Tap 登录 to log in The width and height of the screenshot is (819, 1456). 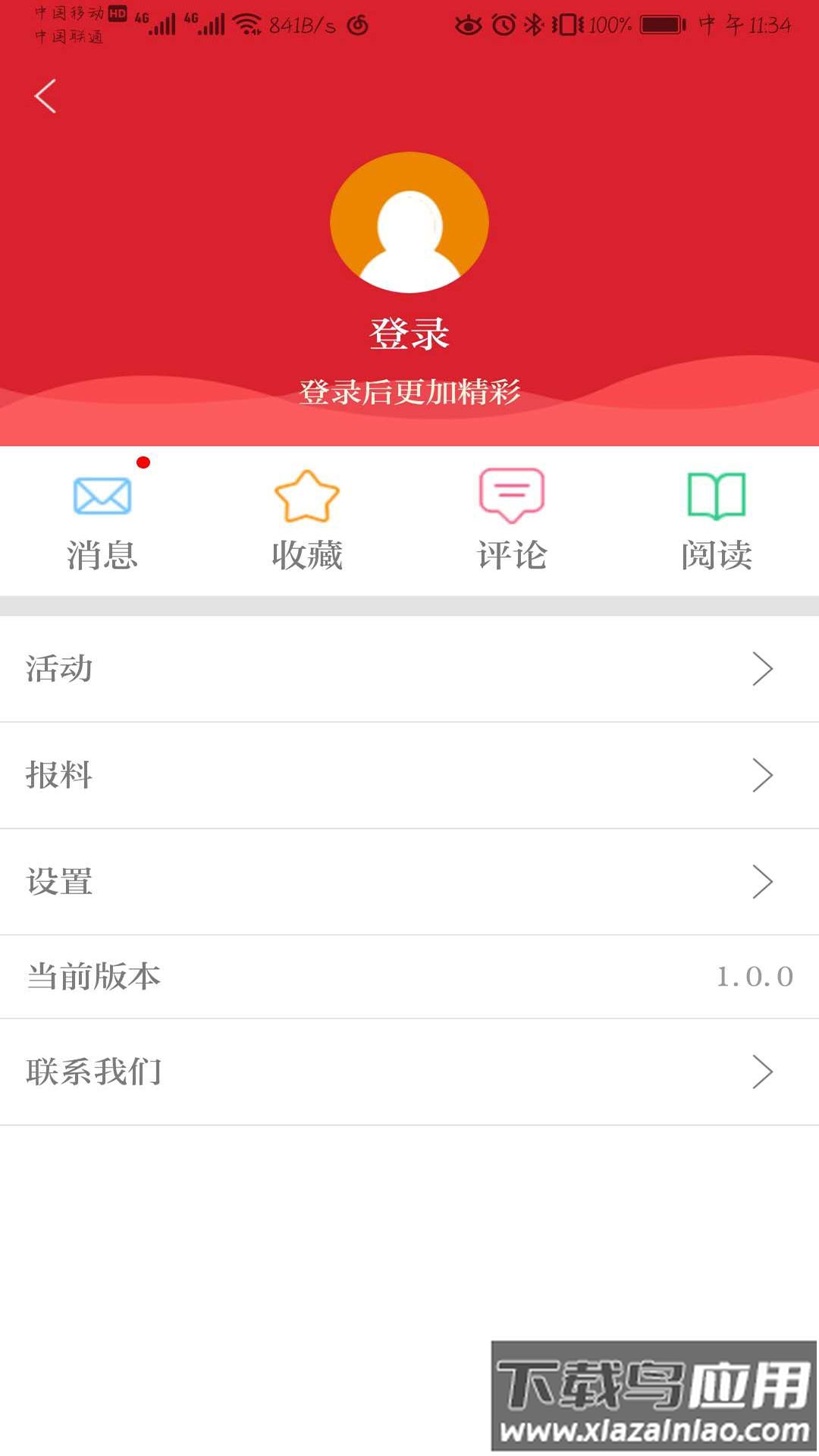pos(409,334)
